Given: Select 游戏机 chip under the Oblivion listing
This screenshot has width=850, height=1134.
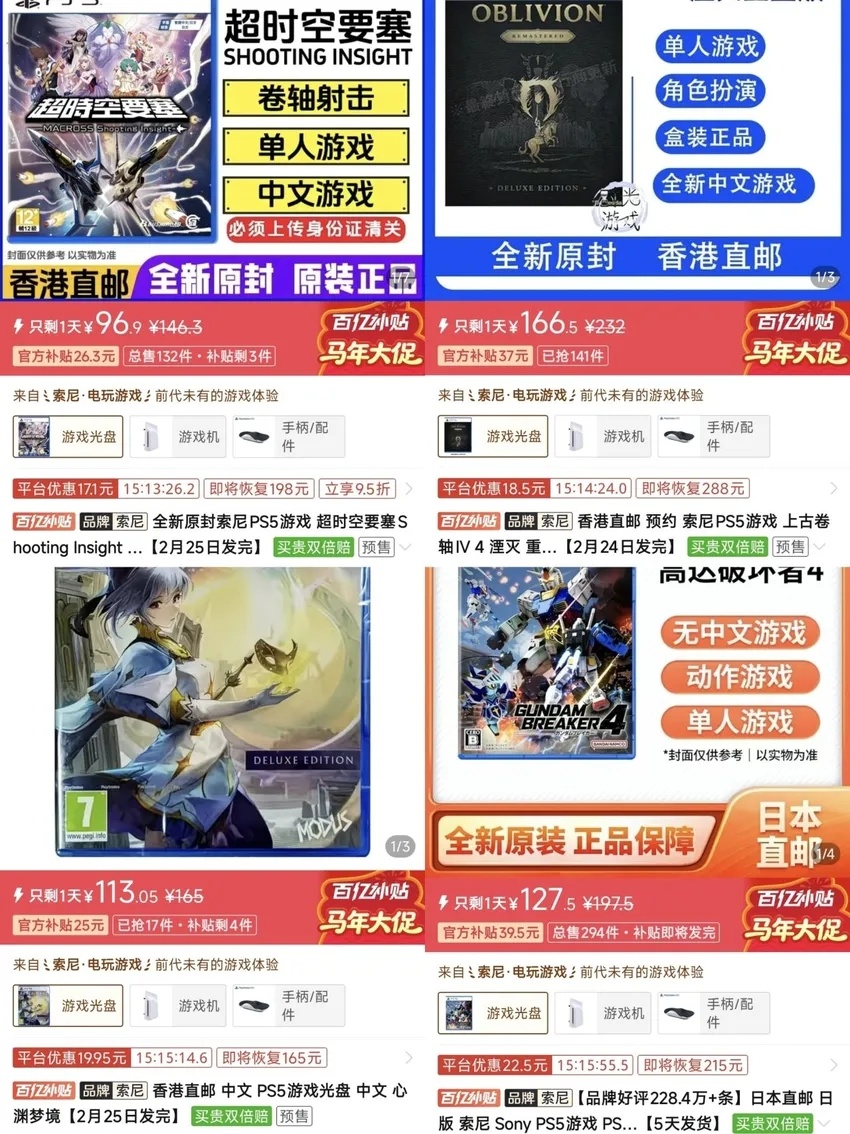Looking at the screenshot, I should pyautogui.click(x=602, y=437).
